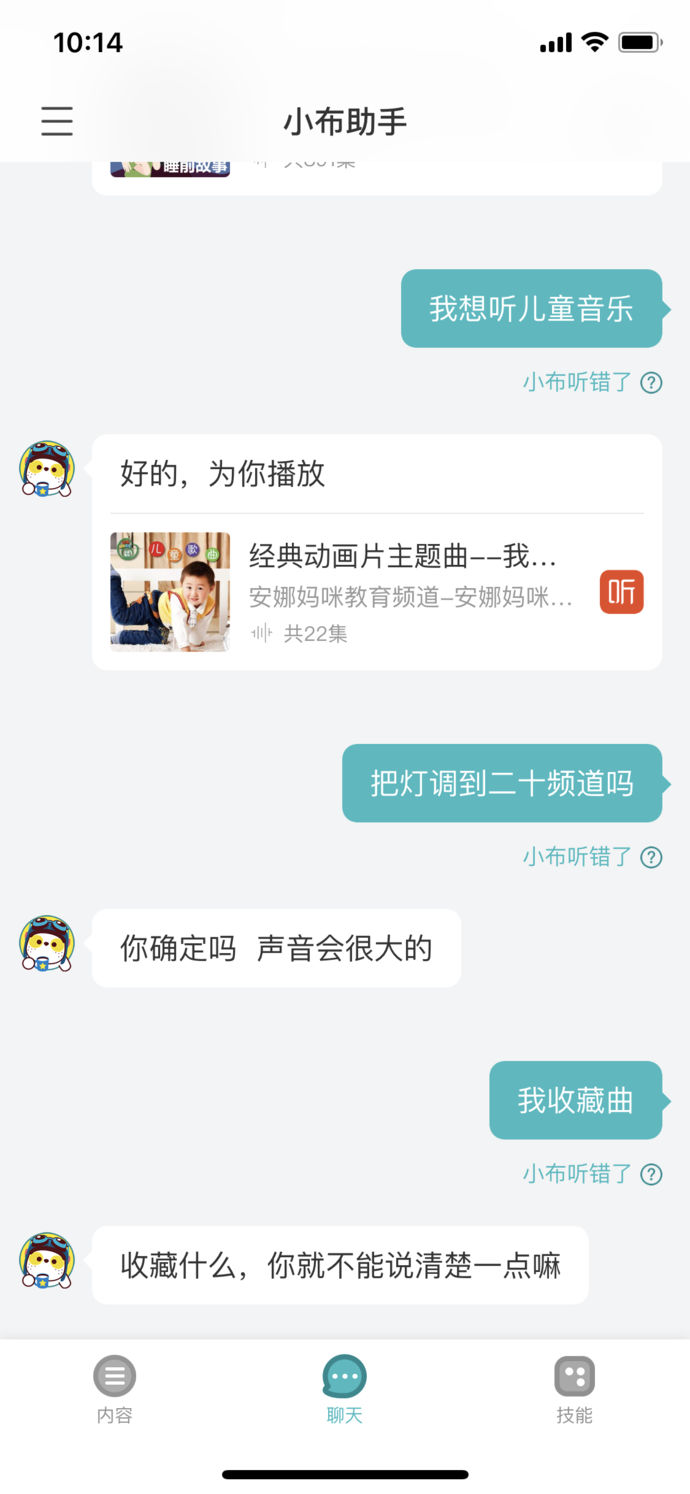Select the 聊天 tab
The height and width of the screenshot is (1494, 690).
point(345,1390)
